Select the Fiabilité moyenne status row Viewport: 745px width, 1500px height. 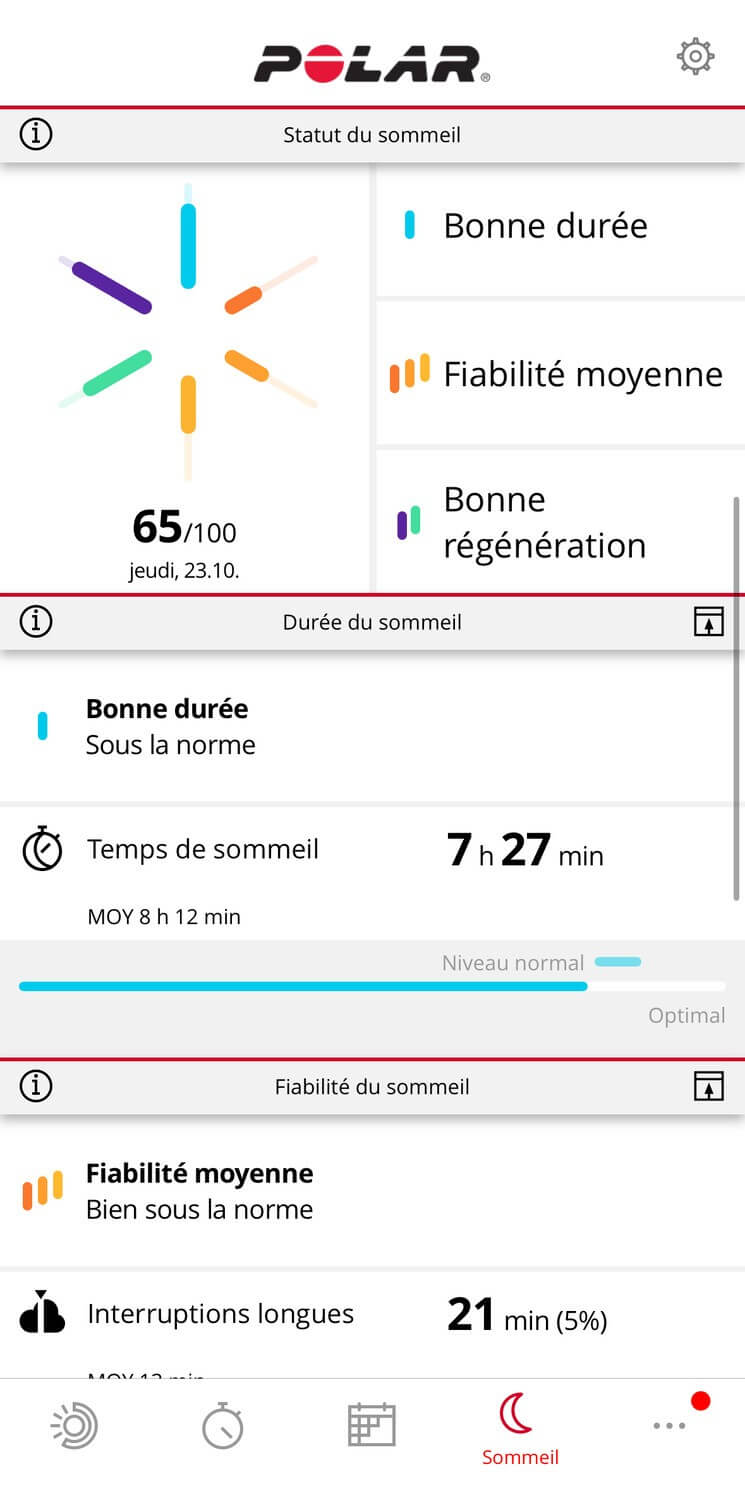tap(560, 374)
